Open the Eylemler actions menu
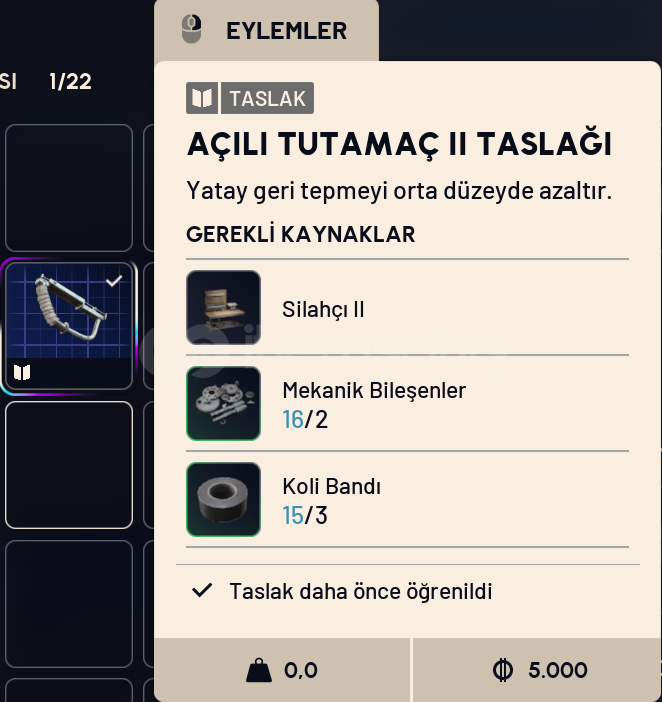The width and height of the screenshot is (662, 702). click(x=266, y=30)
